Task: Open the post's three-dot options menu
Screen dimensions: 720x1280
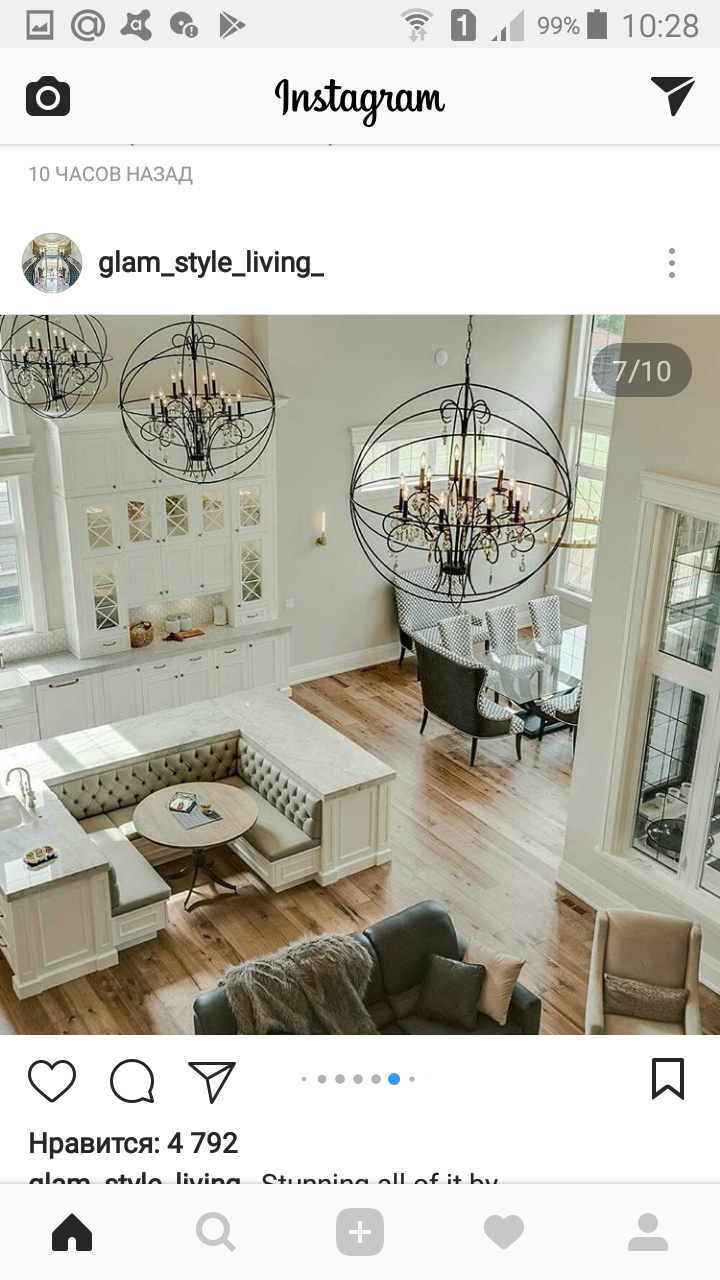Action: click(672, 263)
